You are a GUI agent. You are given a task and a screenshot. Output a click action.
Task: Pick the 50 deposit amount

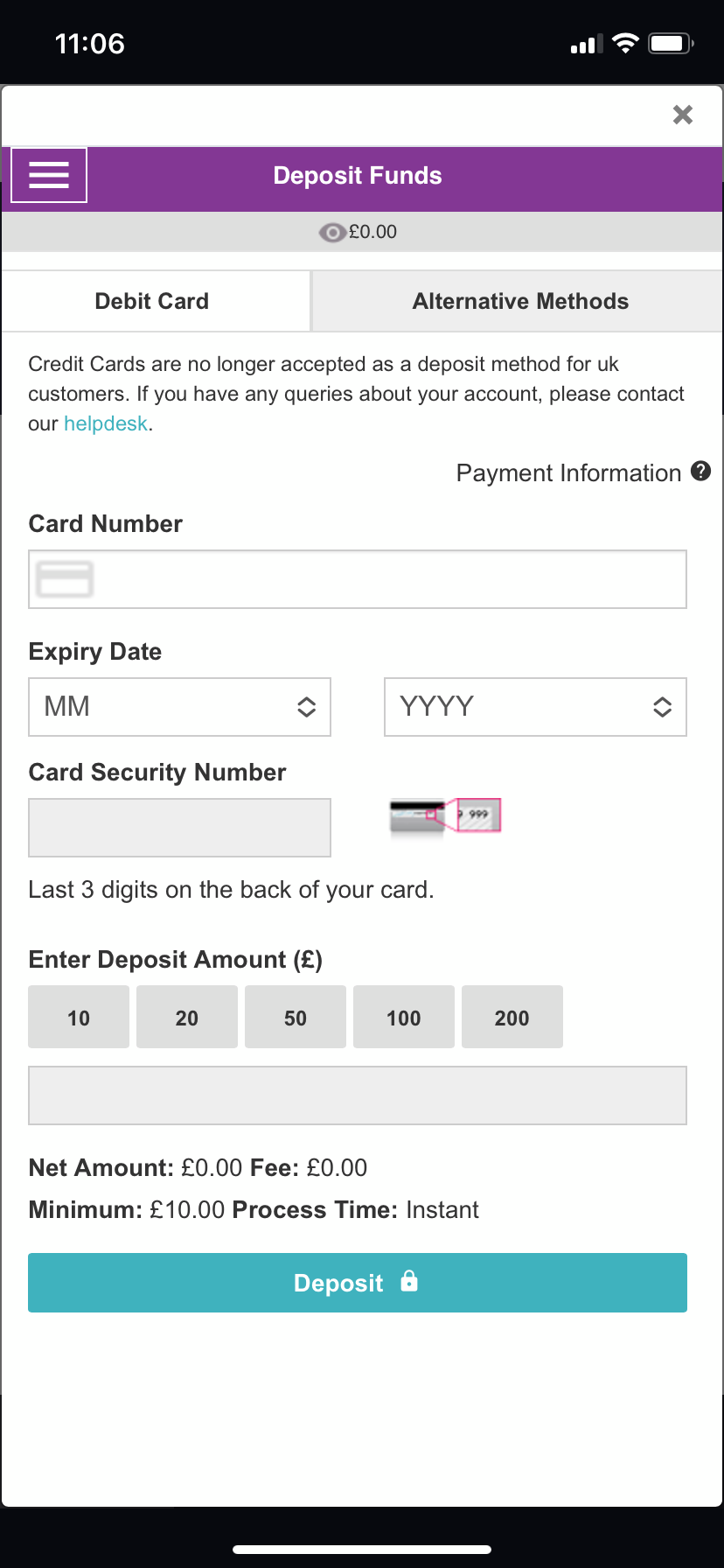click(296, 1017)
